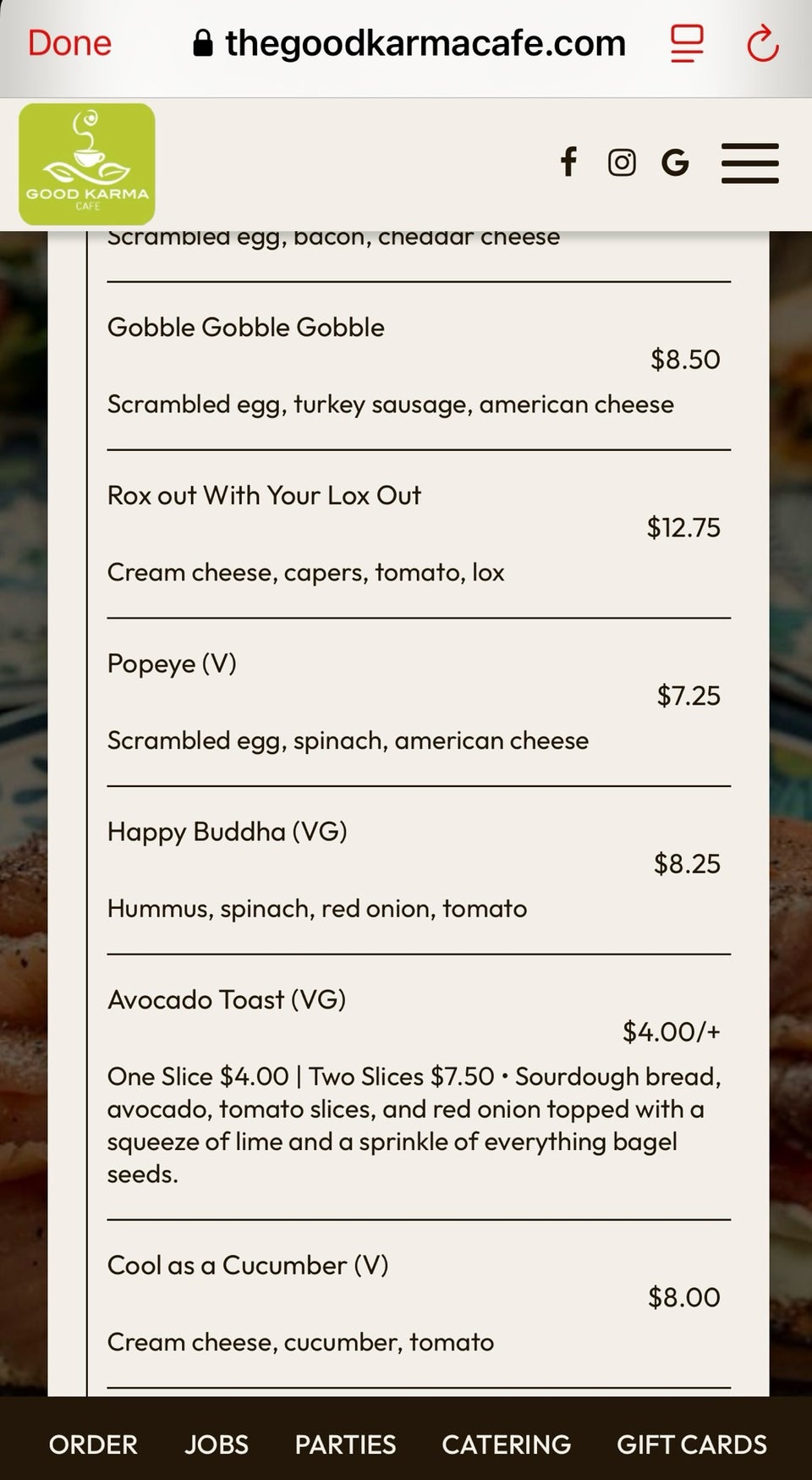The height and width of the screenshot is (1480, 812).
Task: Expand the hamburger menu
Action: click(x=749, y=162)
